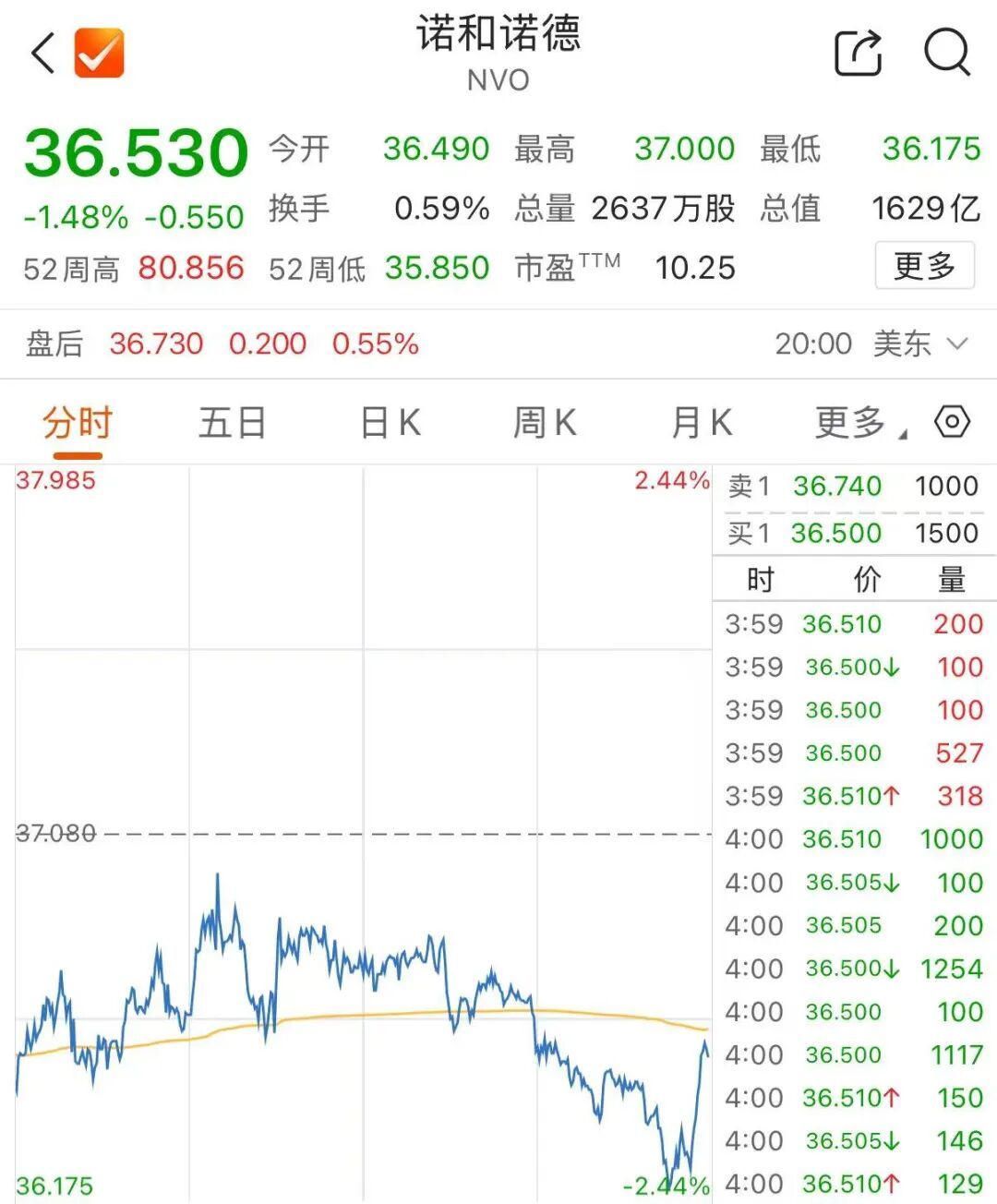
Task: Select the 分时 chart tab
Action: (x=78, y=424)
